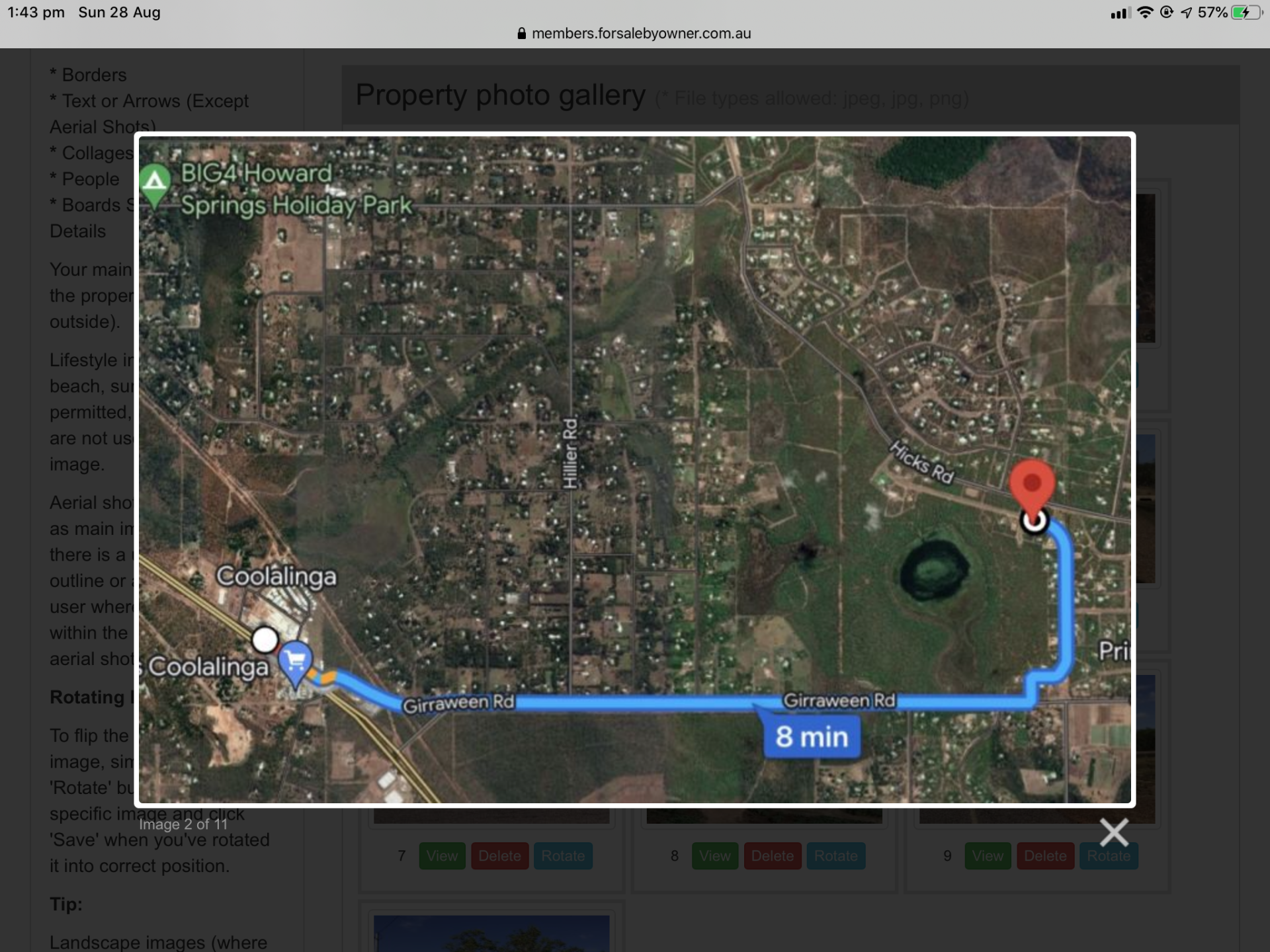The image size is (1270, 952).
Task: Delete photo number 7
Action: click(x=499, y=855)
